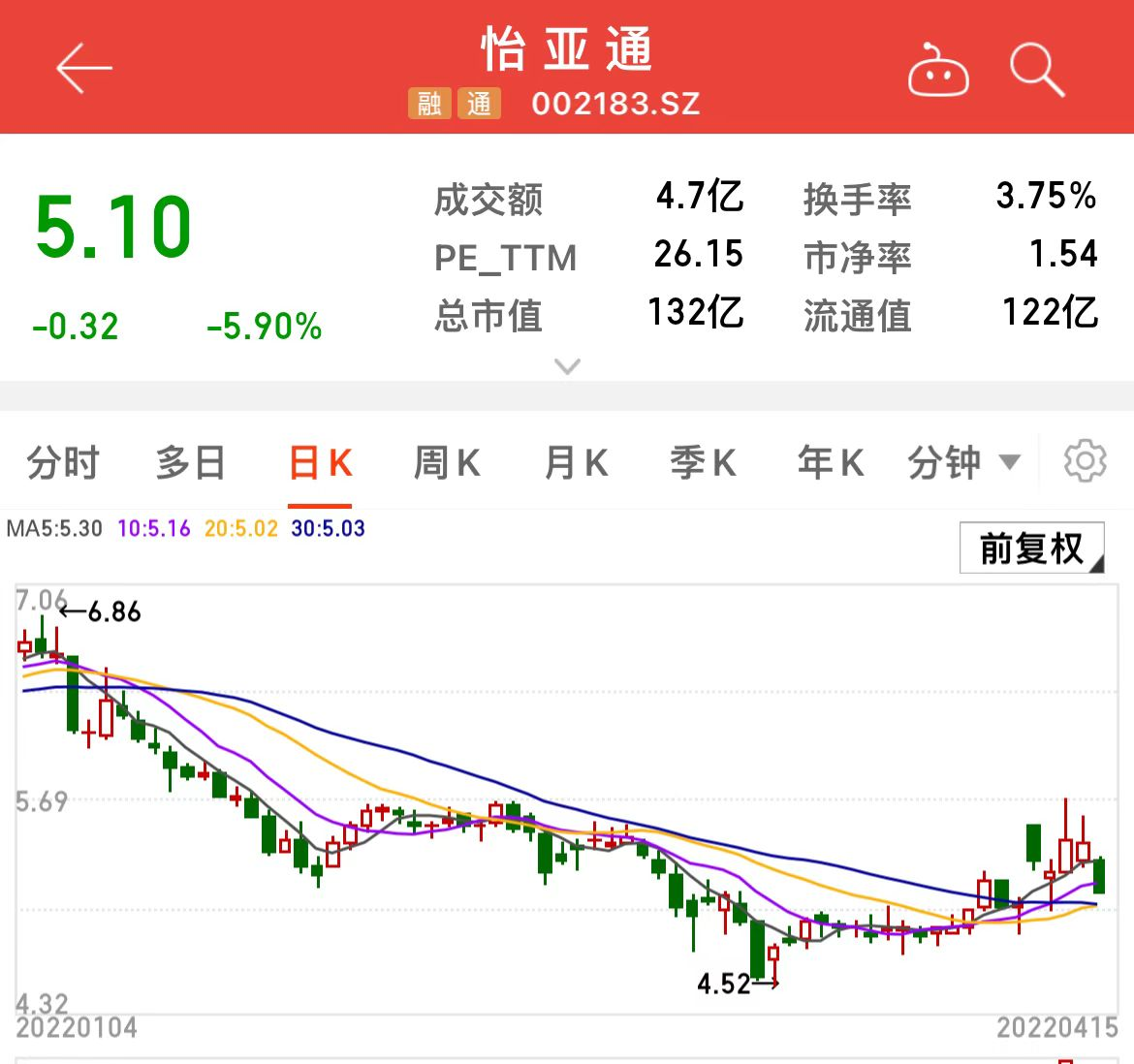Screen dimensions: 1134x1064
Task: Switch to the 分时 tab
Action: coord(63,463)
